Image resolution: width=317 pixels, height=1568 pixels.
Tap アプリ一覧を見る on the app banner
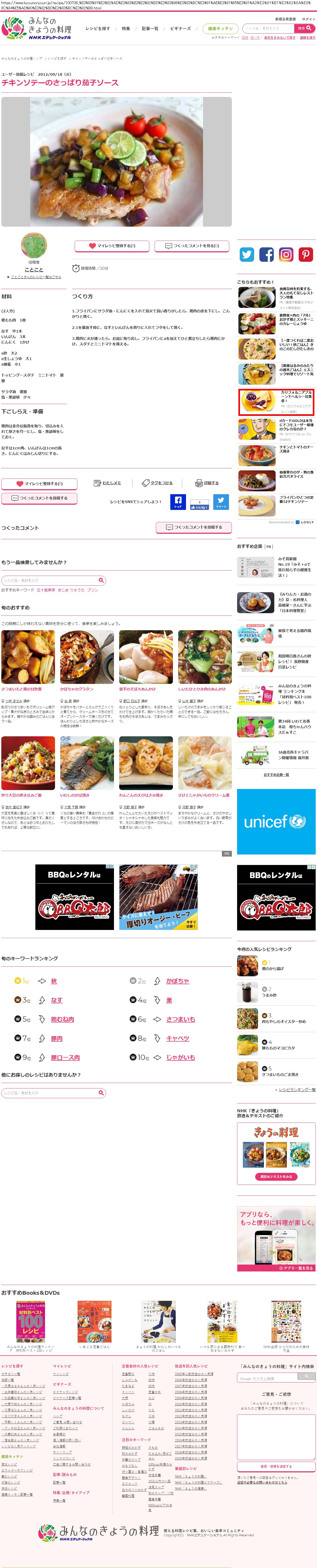point(296,1268)
